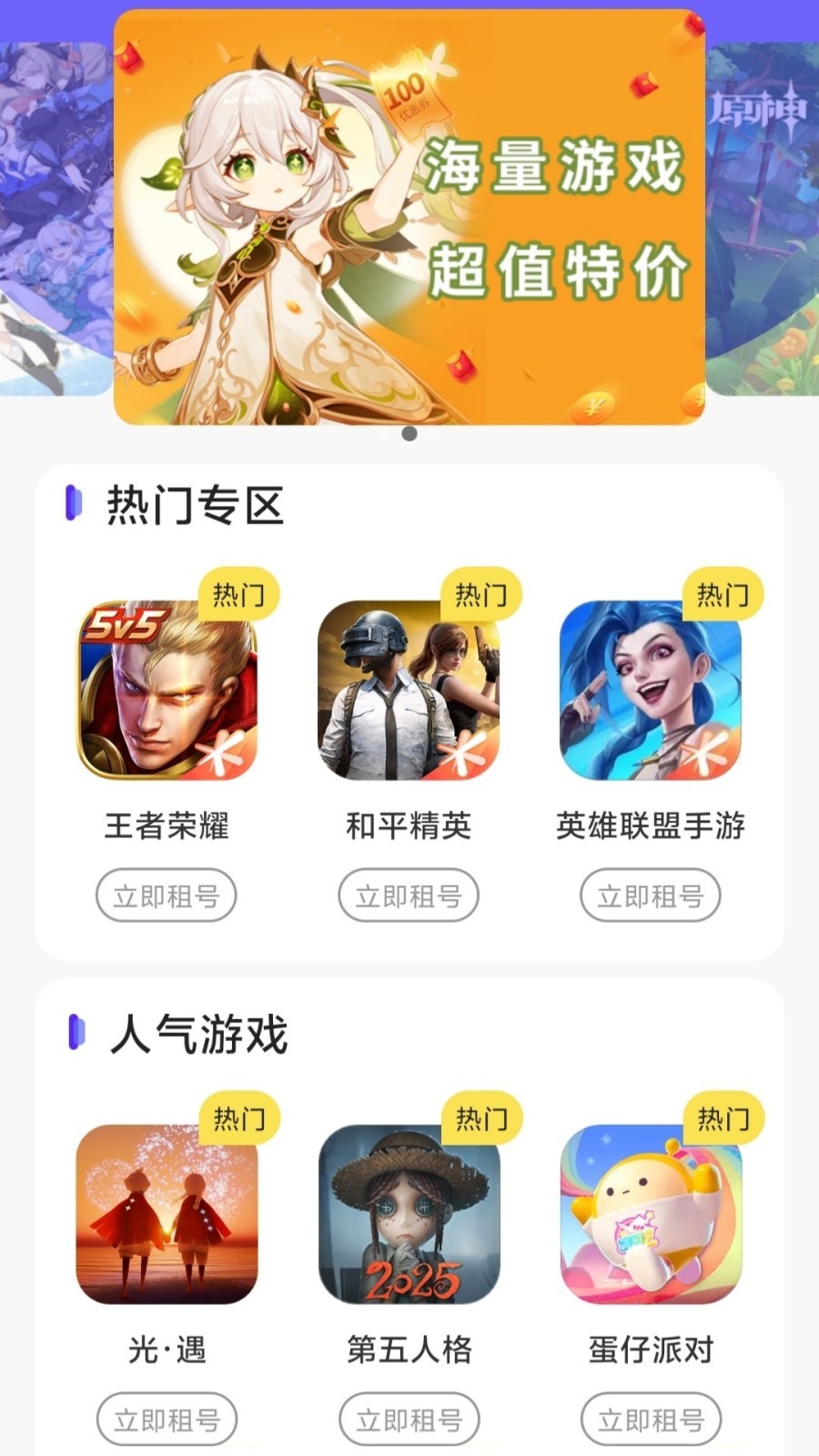Open the 英雄联盟手游 game icon
Viewport: 819px width, 1456px height.
pyautogui.click(x=651, y=690)
